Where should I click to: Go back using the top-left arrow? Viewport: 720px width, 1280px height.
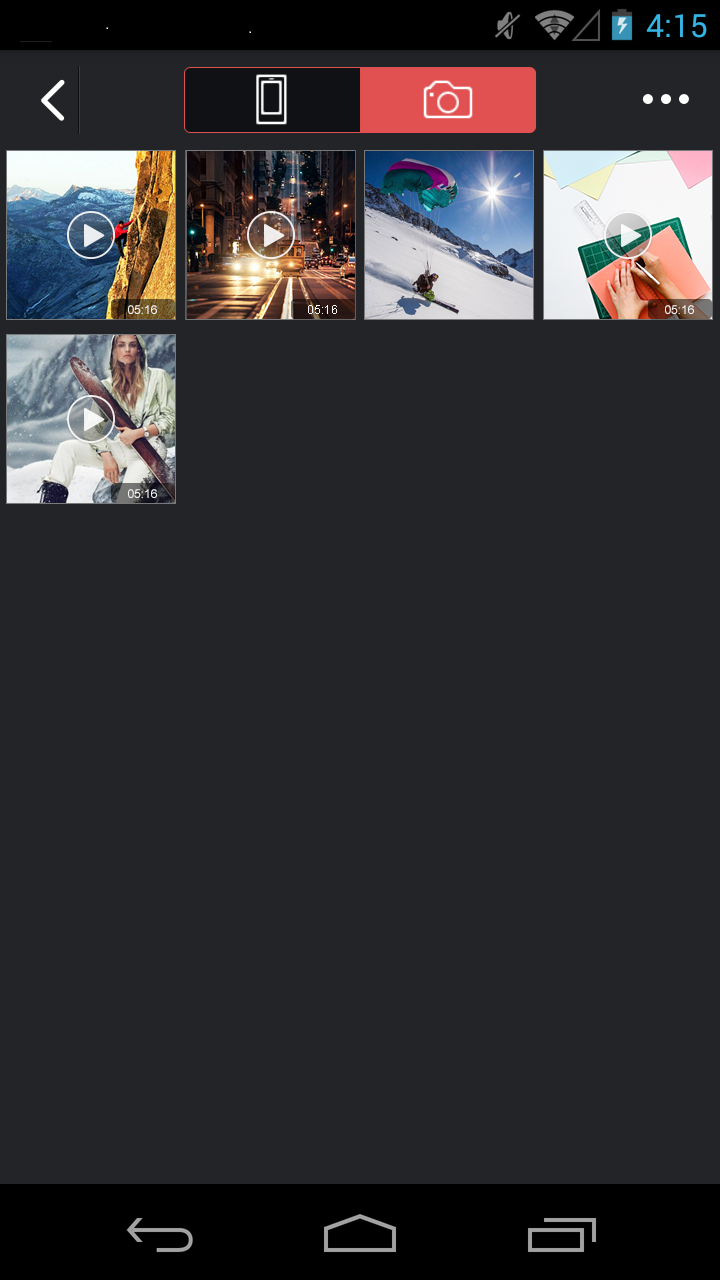pyautogui.click(x=52, y=100)
